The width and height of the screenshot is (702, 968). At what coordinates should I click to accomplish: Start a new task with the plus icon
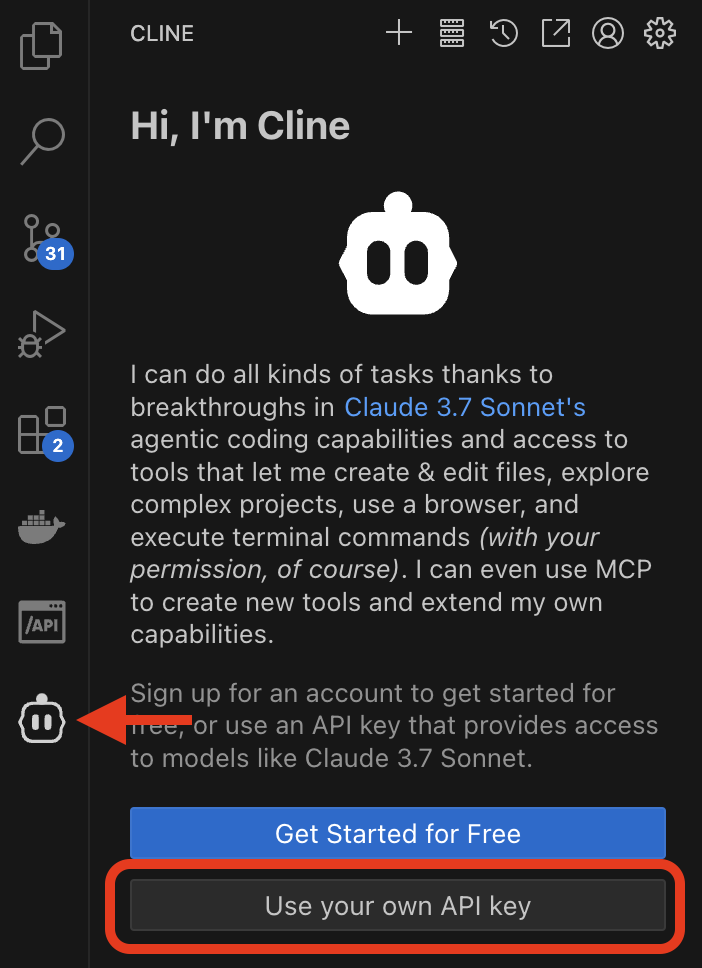tap(399, 33)
